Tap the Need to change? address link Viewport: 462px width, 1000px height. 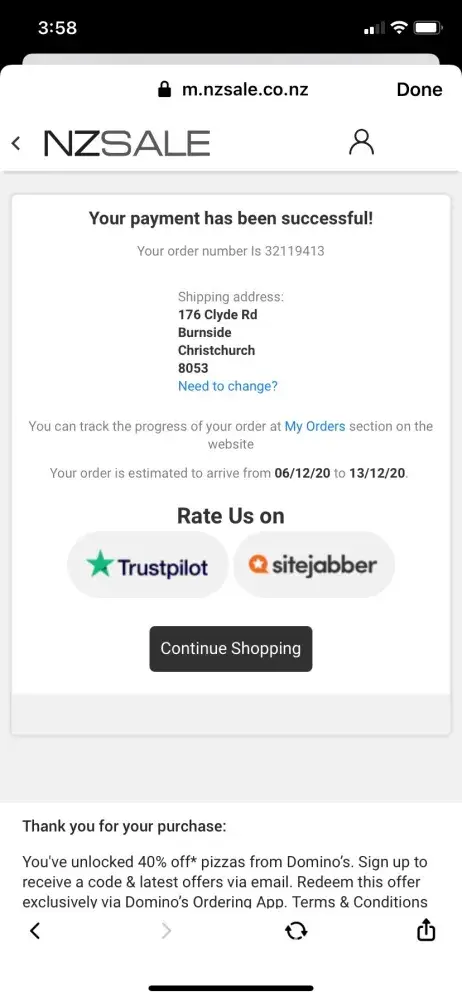click(228, 386)
